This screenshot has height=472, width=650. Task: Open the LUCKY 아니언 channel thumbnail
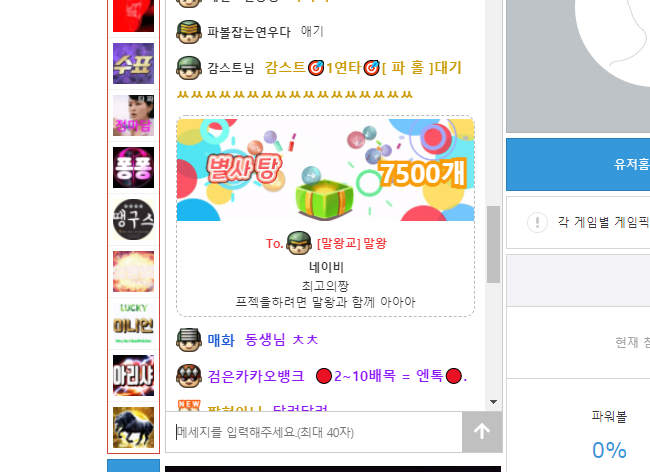(133, 322)
